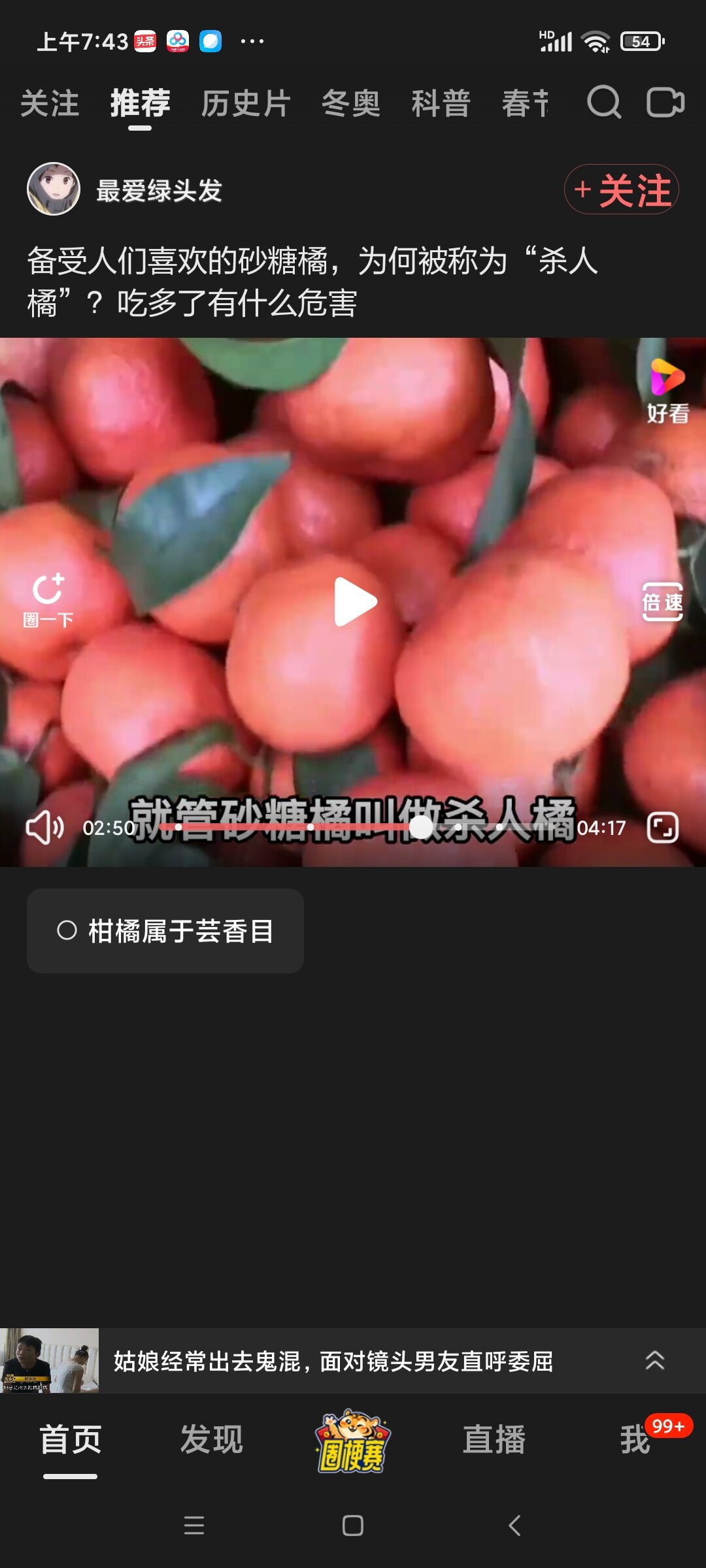
Task: Change playback speed via 倍速
Action: [x=662, y=602]
